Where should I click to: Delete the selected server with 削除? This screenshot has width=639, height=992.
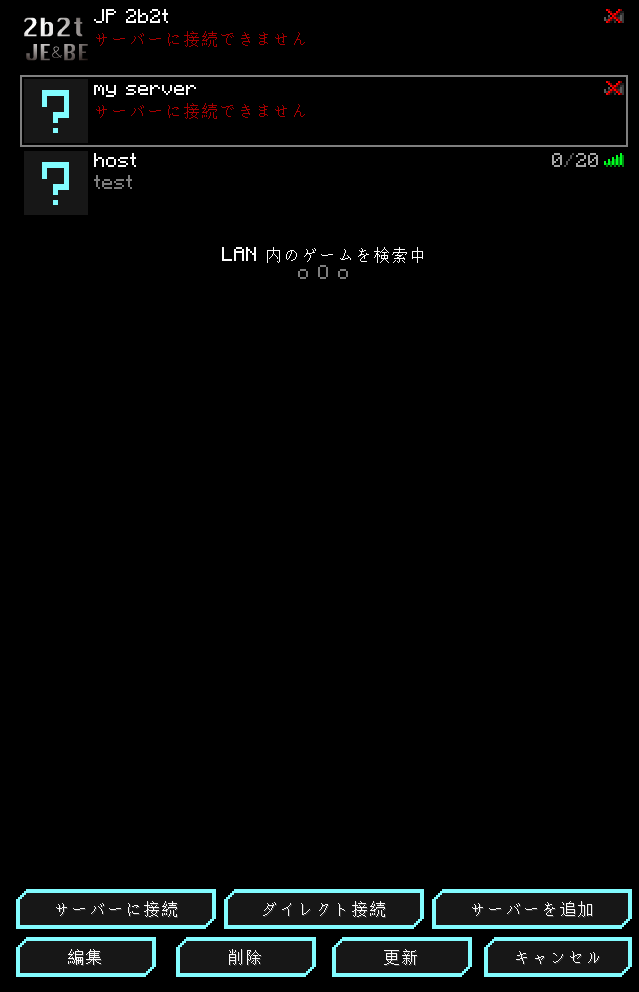click(245, 957)
